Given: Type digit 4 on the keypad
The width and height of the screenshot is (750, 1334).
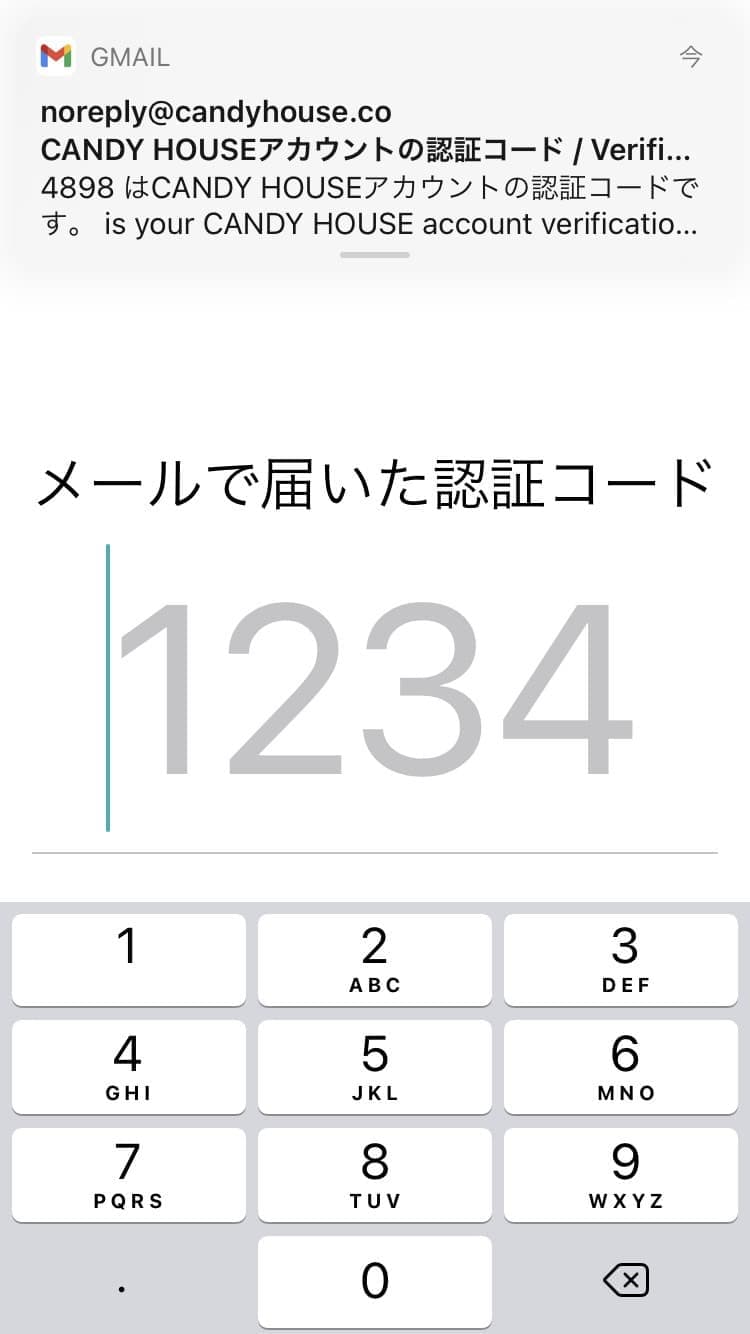Looking at the screenshot, I should (x=129, y=1066).
